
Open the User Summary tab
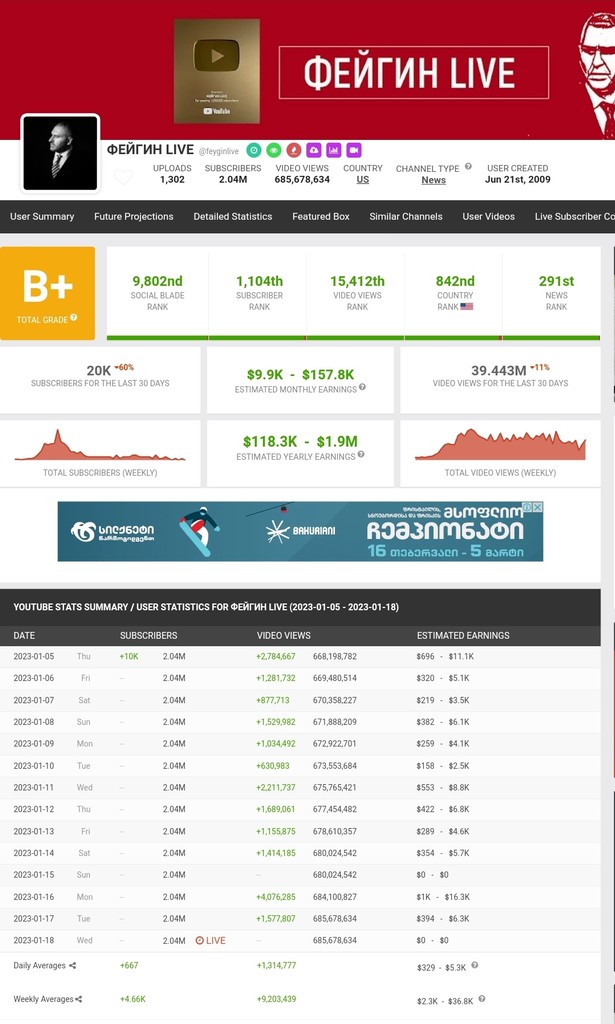coord(42,216)
